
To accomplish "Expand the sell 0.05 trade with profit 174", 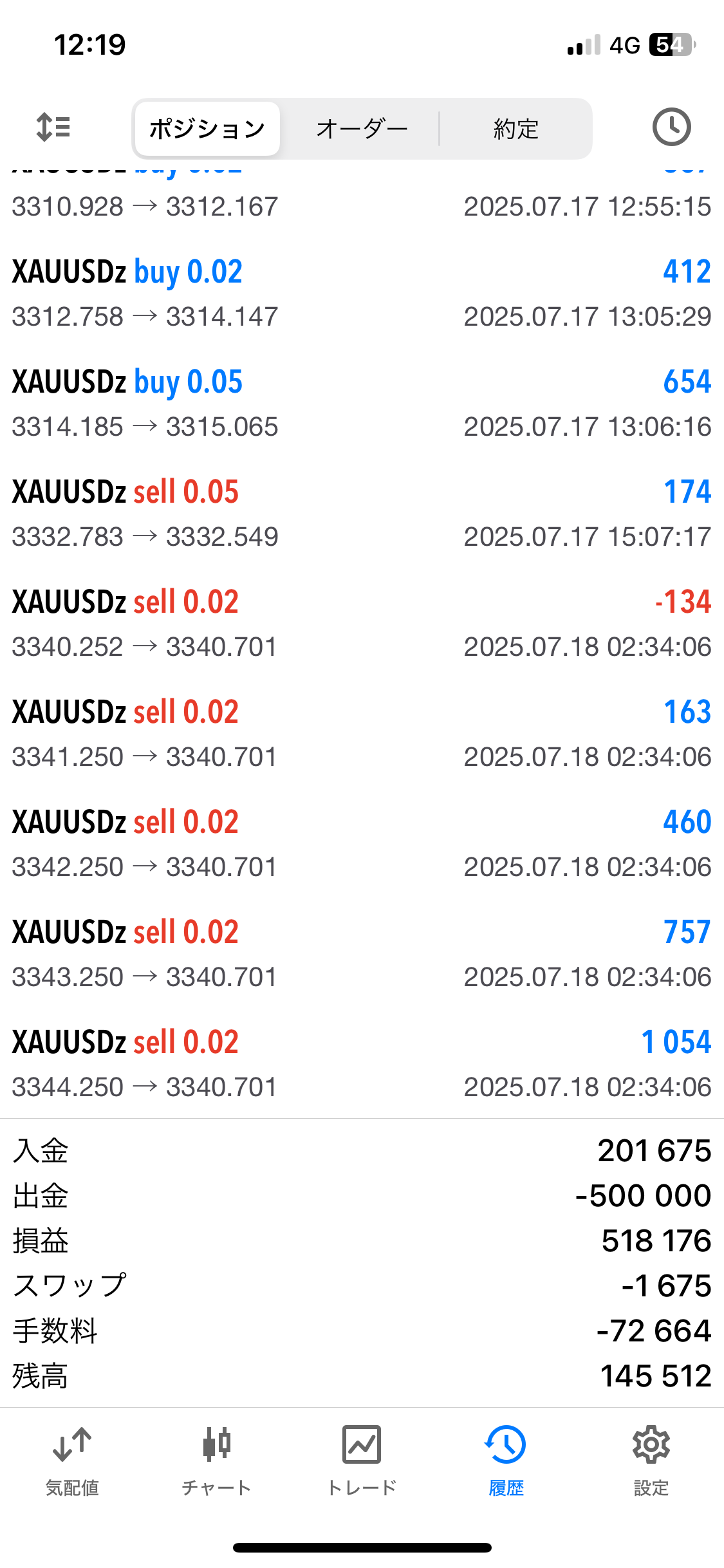I will [x=362, y=514].
